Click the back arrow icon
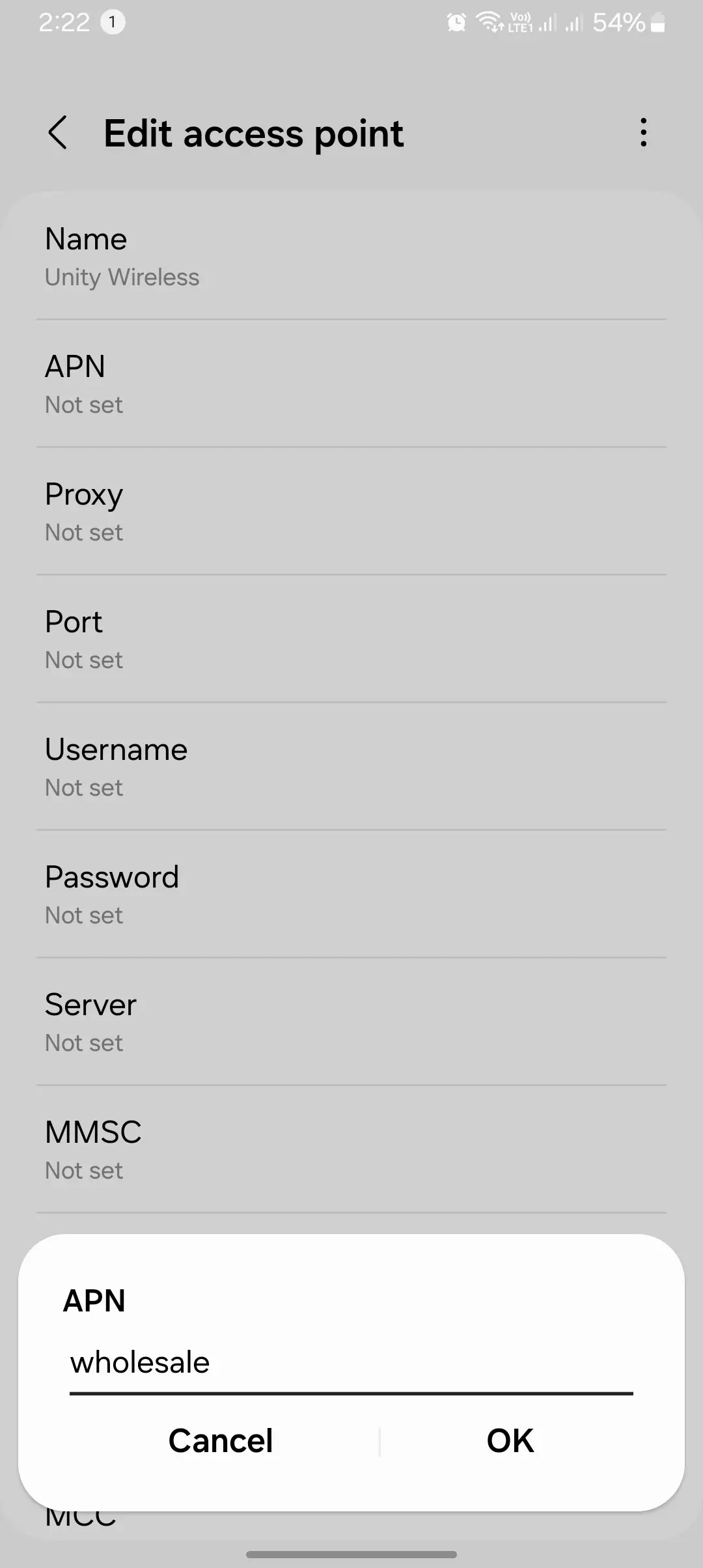703x1568 pixels. point(59,133)
